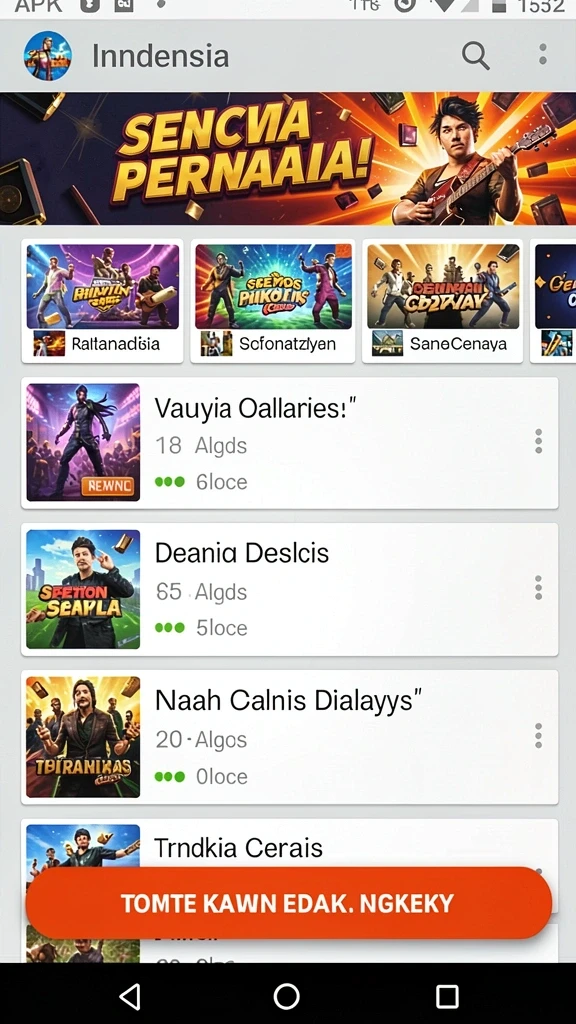576x1024 pixels.
Task: Show more options for Vauyia Oallaries
Action: [x=538, y=441]
